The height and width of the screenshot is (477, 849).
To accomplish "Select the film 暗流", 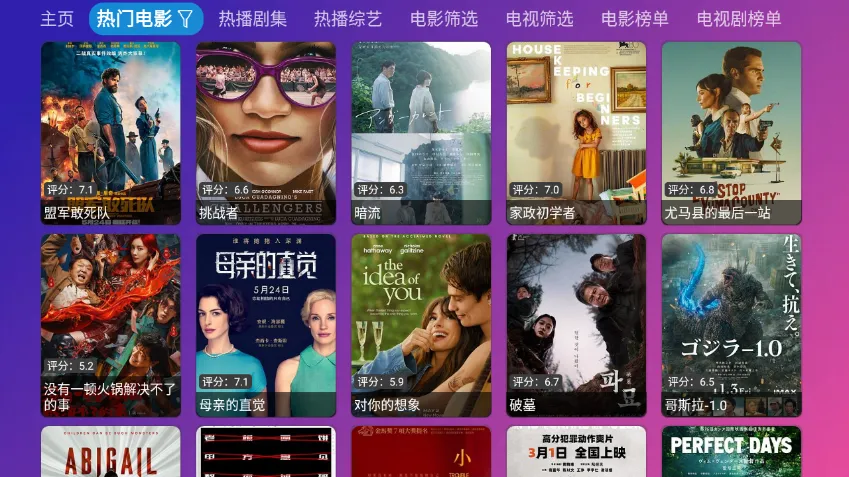I will click(x=421, y=133).
